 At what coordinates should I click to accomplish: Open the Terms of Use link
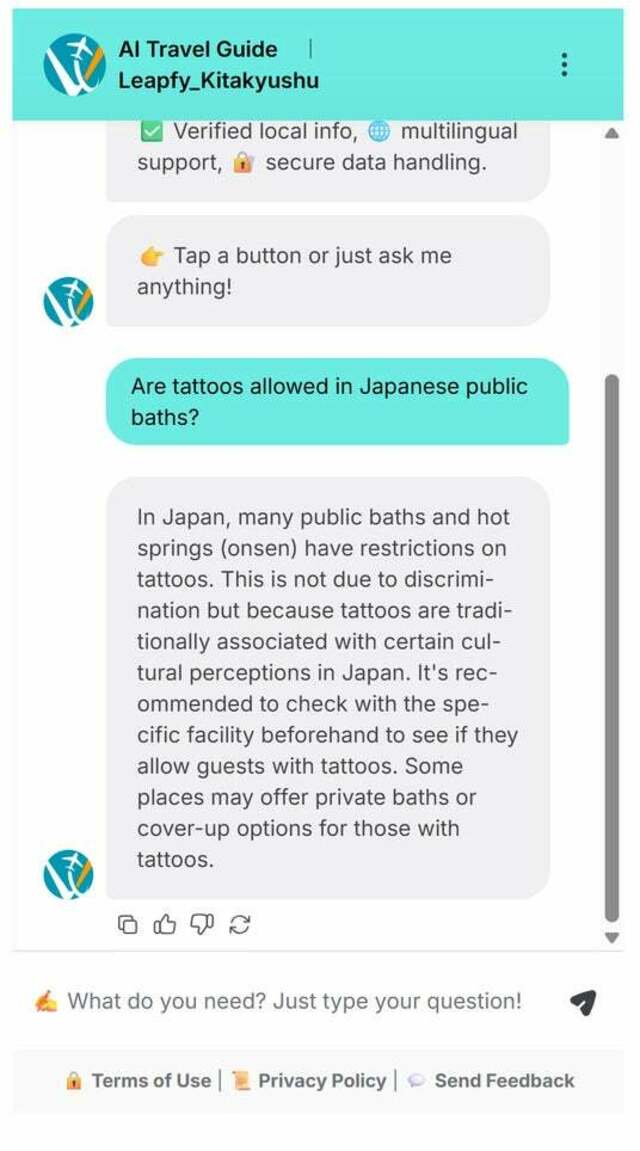[x=150, y=1080]
